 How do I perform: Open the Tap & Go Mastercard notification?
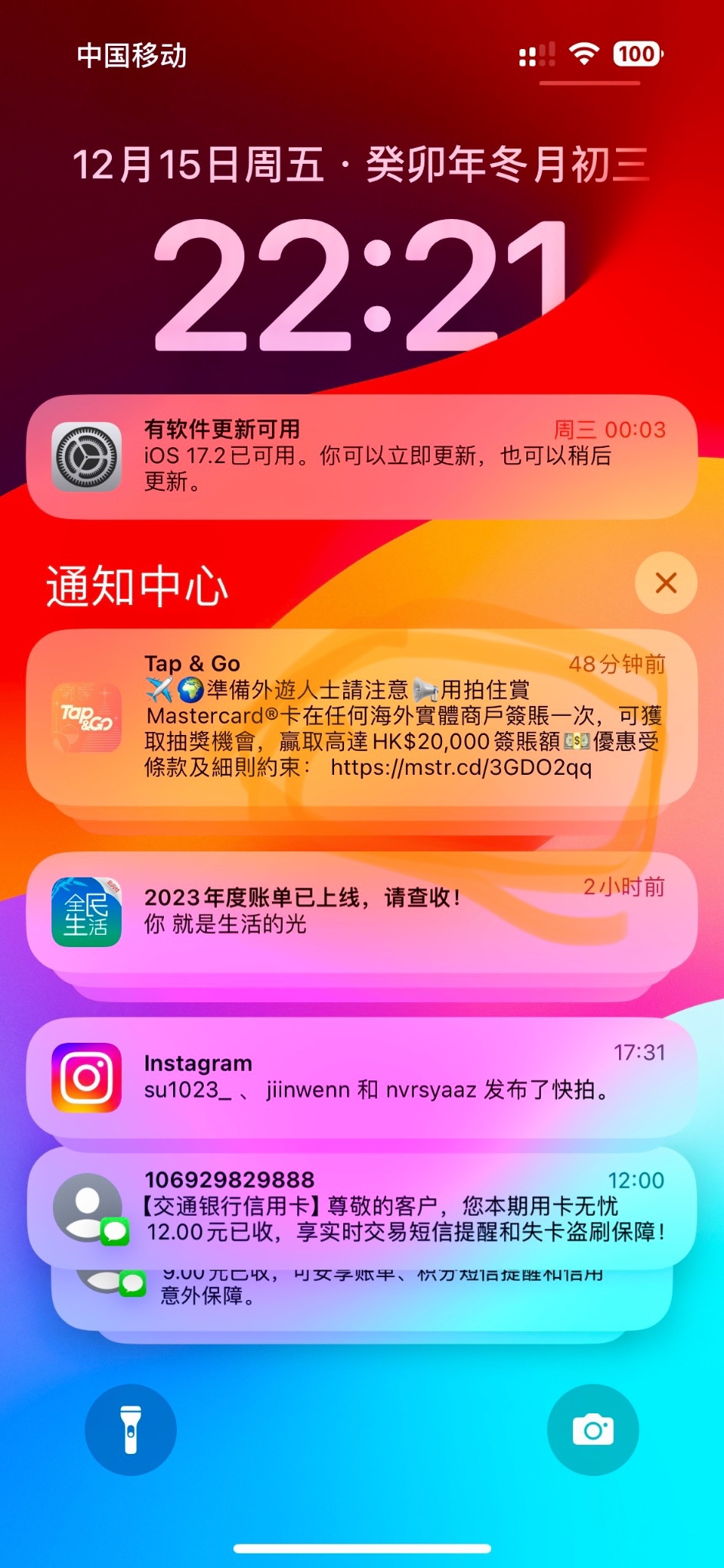click(362, 715)
